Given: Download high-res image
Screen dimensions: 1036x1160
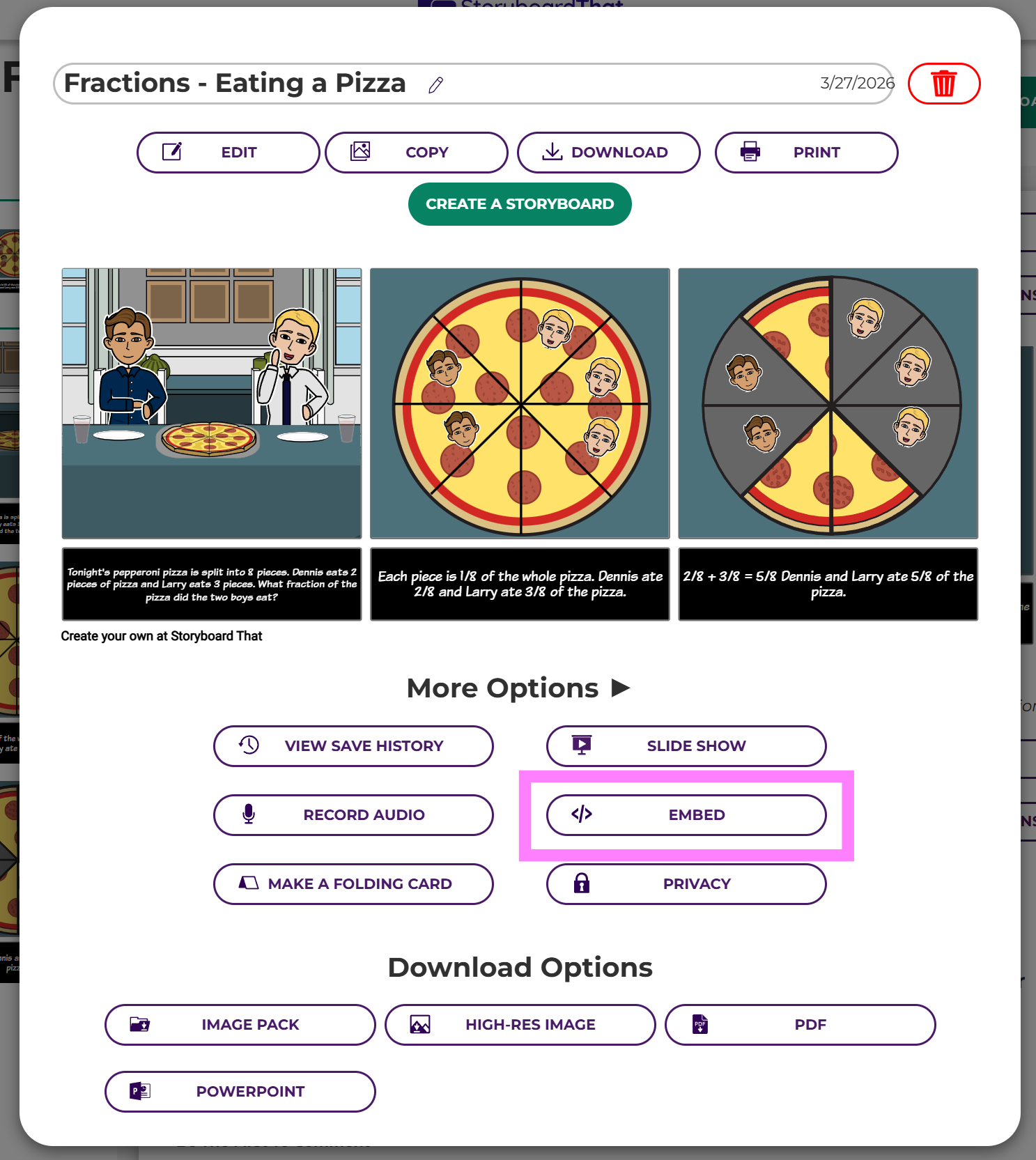Looking at the screenshot, I should pos(520,1025).
